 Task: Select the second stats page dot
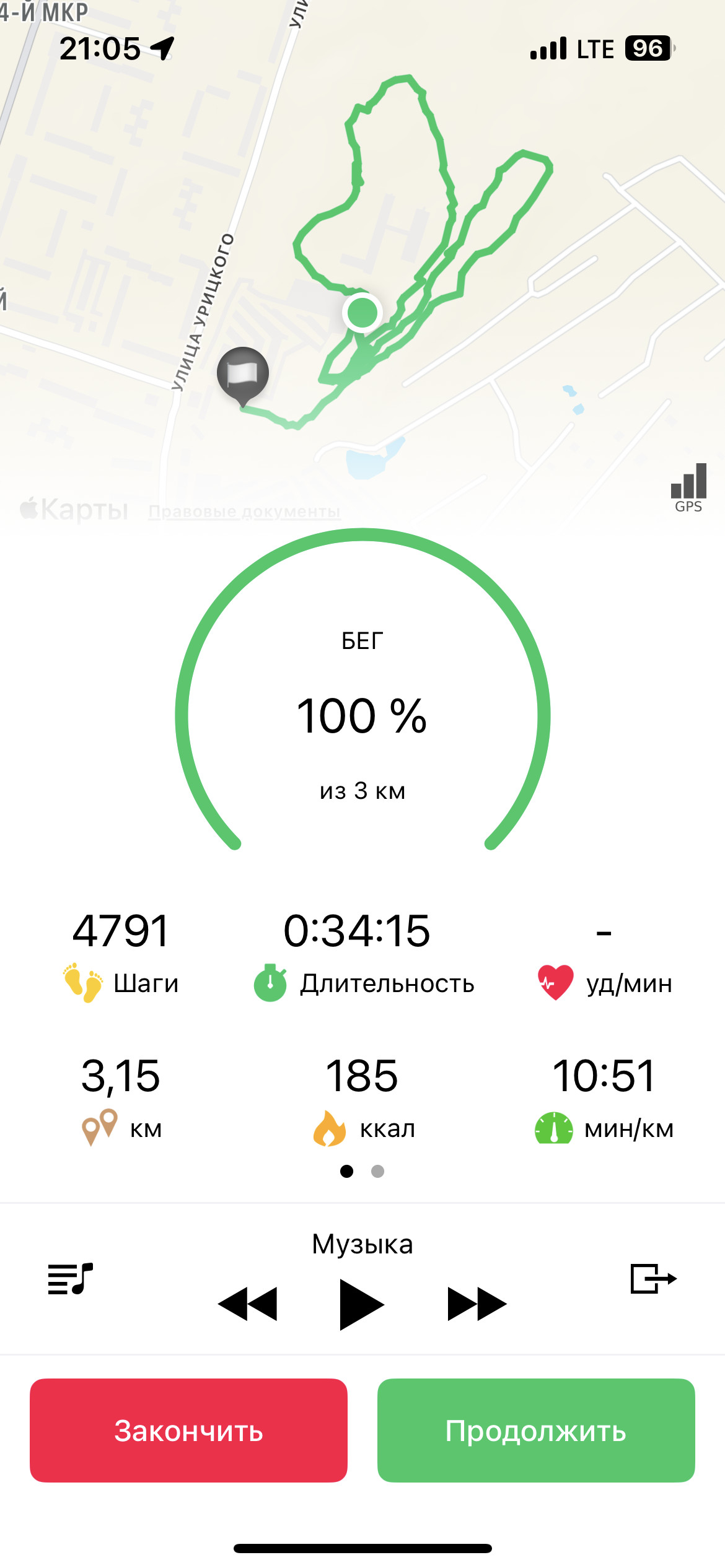pos(377,1171)
